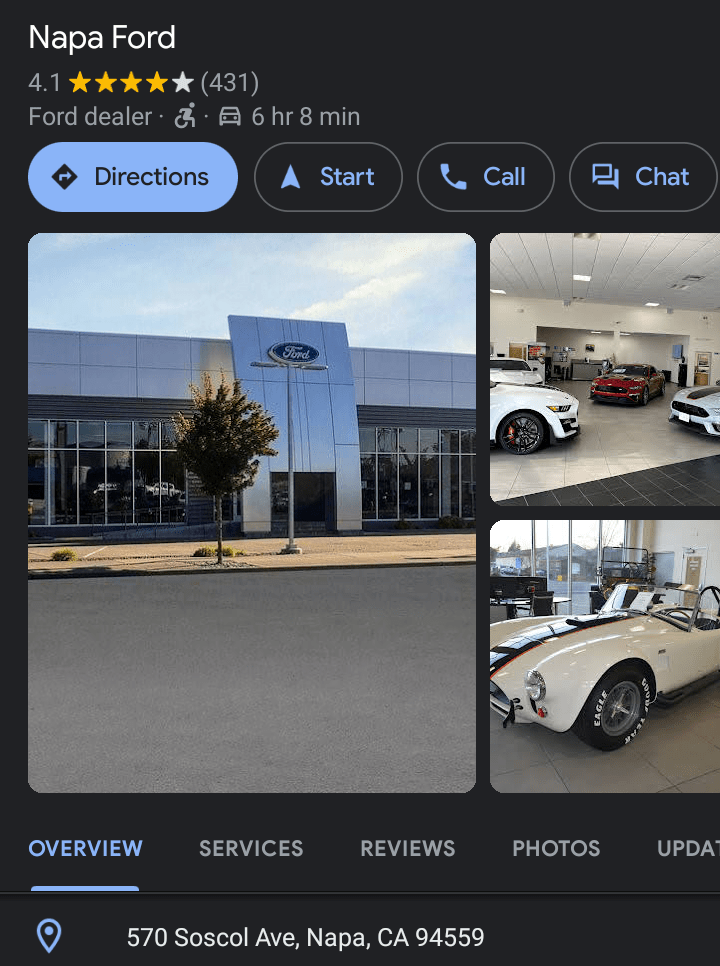The image size is (720, 966).
Task: Switch to the Services tab
Action: click(x=251, y=849)
